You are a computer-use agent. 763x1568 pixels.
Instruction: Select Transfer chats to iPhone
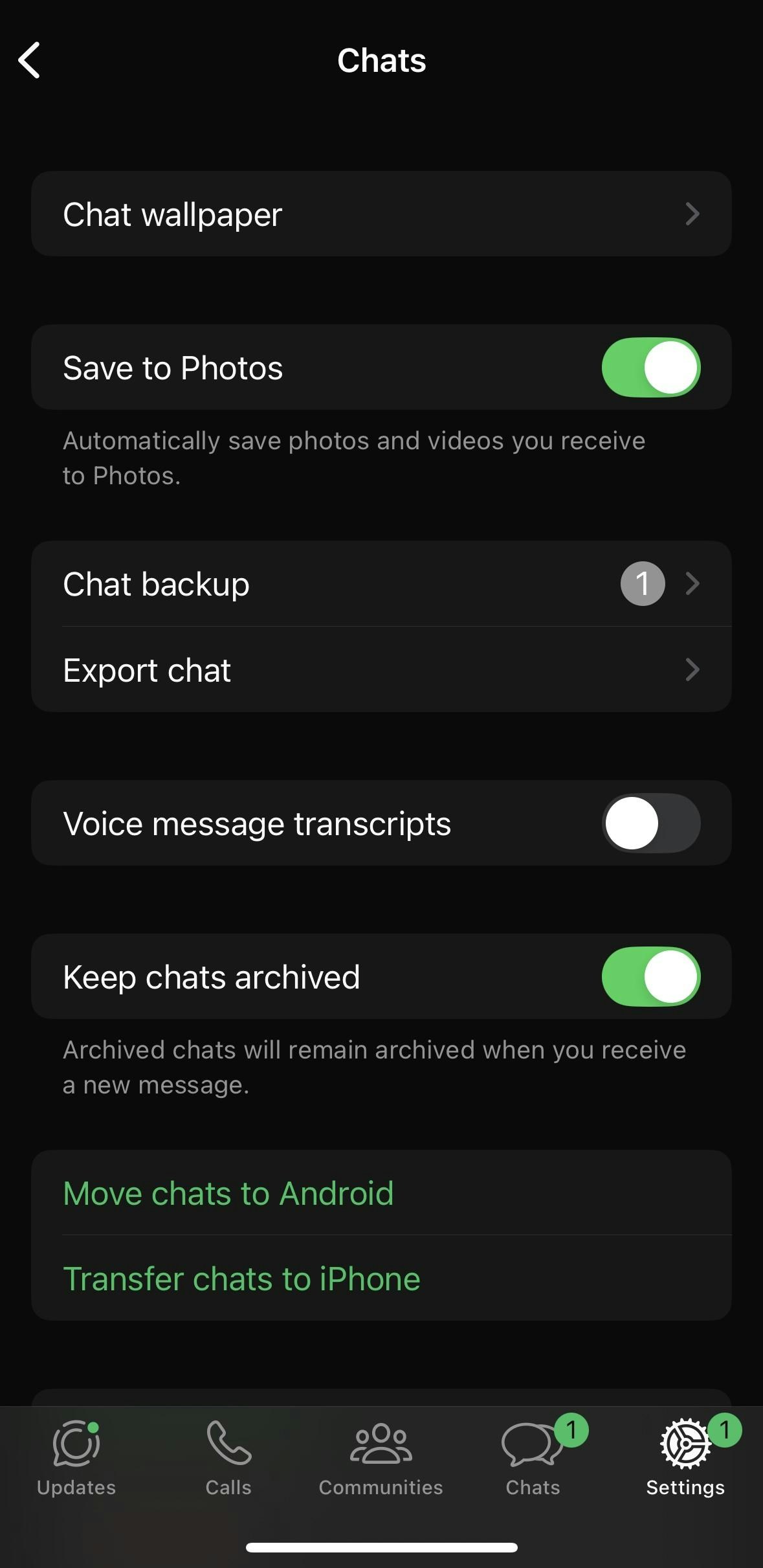[x=241, y=1279]
